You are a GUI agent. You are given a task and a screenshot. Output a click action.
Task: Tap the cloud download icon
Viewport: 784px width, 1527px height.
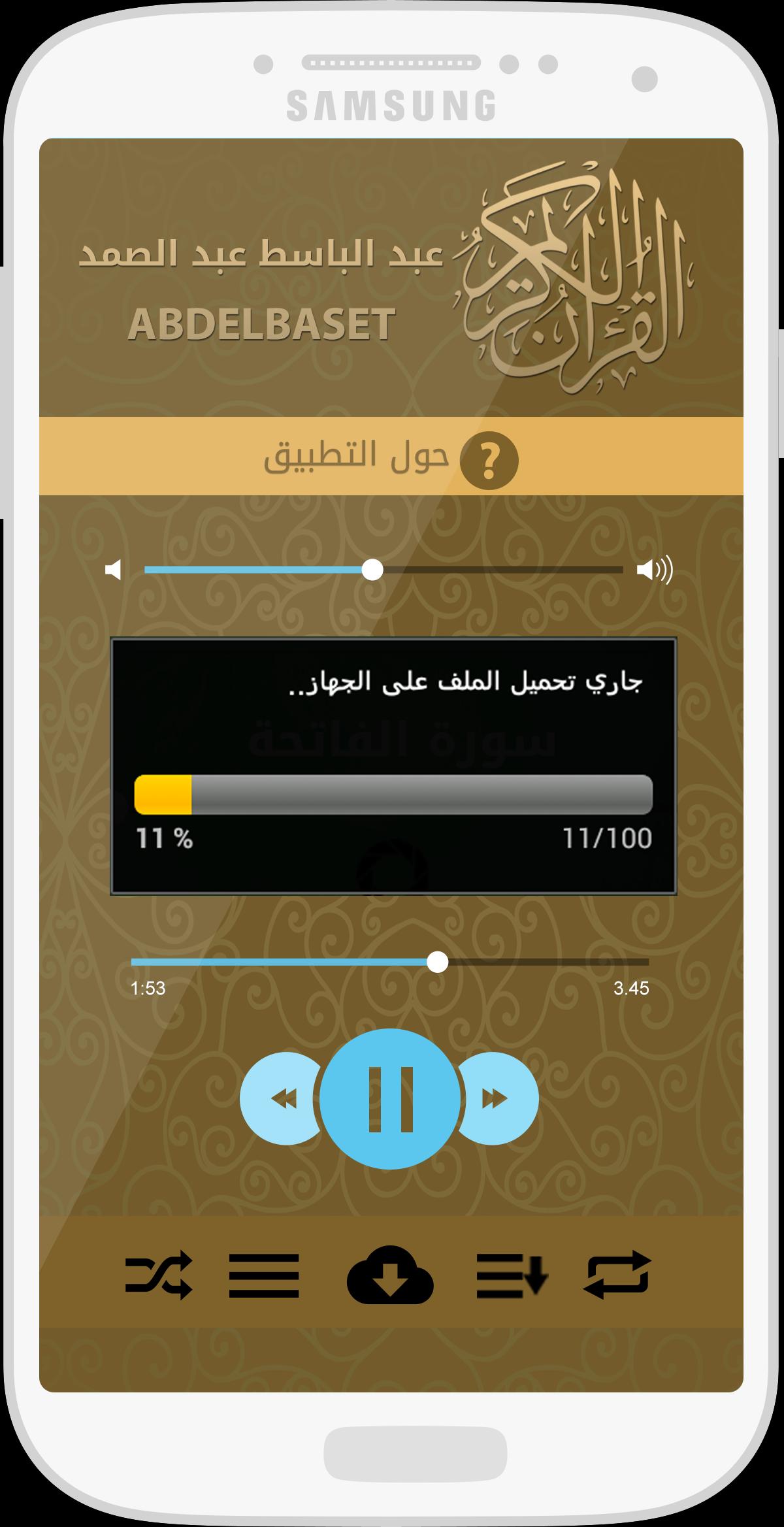point(390,1275)
